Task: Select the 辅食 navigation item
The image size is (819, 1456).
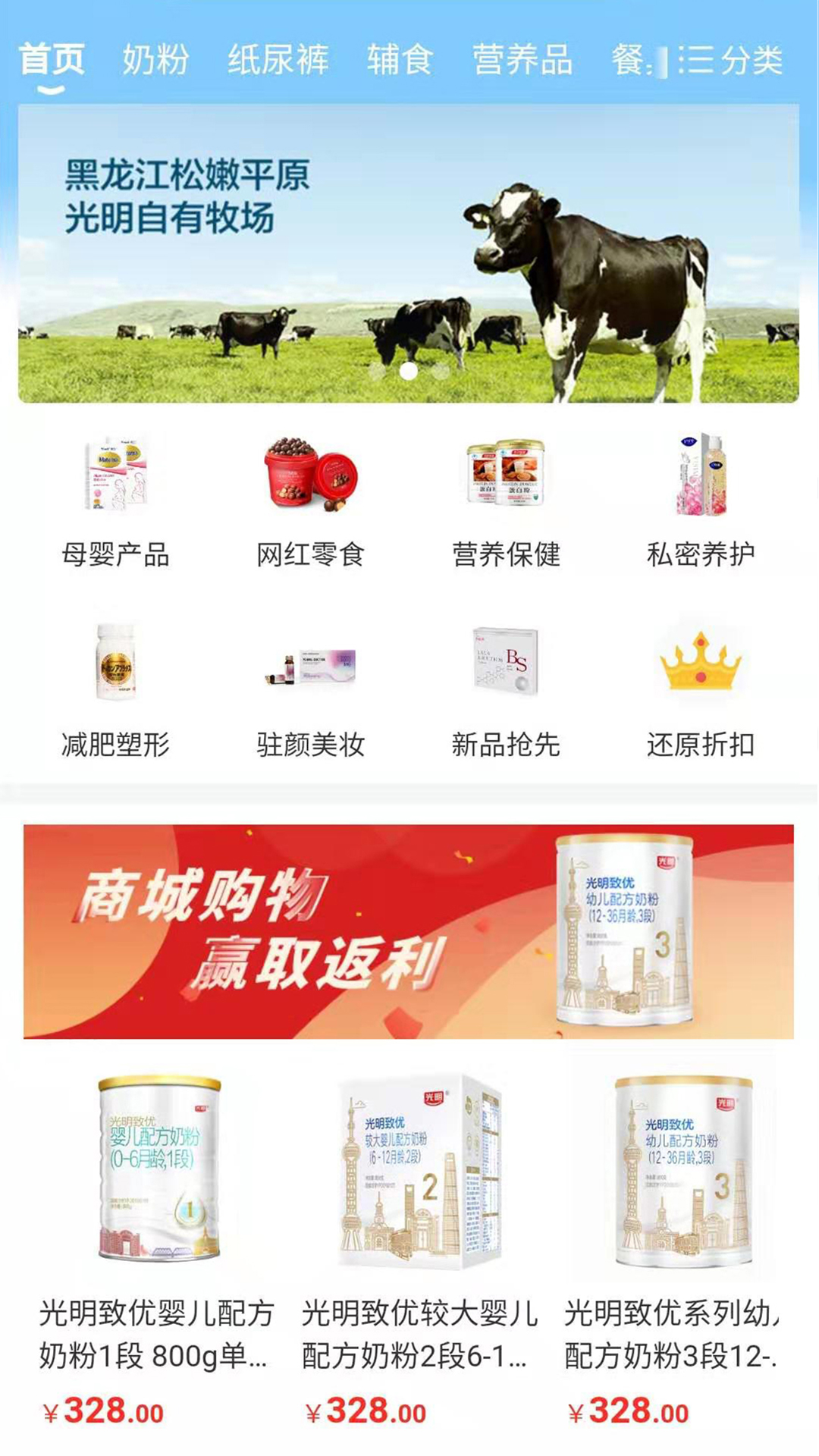Action: [400, 61]
